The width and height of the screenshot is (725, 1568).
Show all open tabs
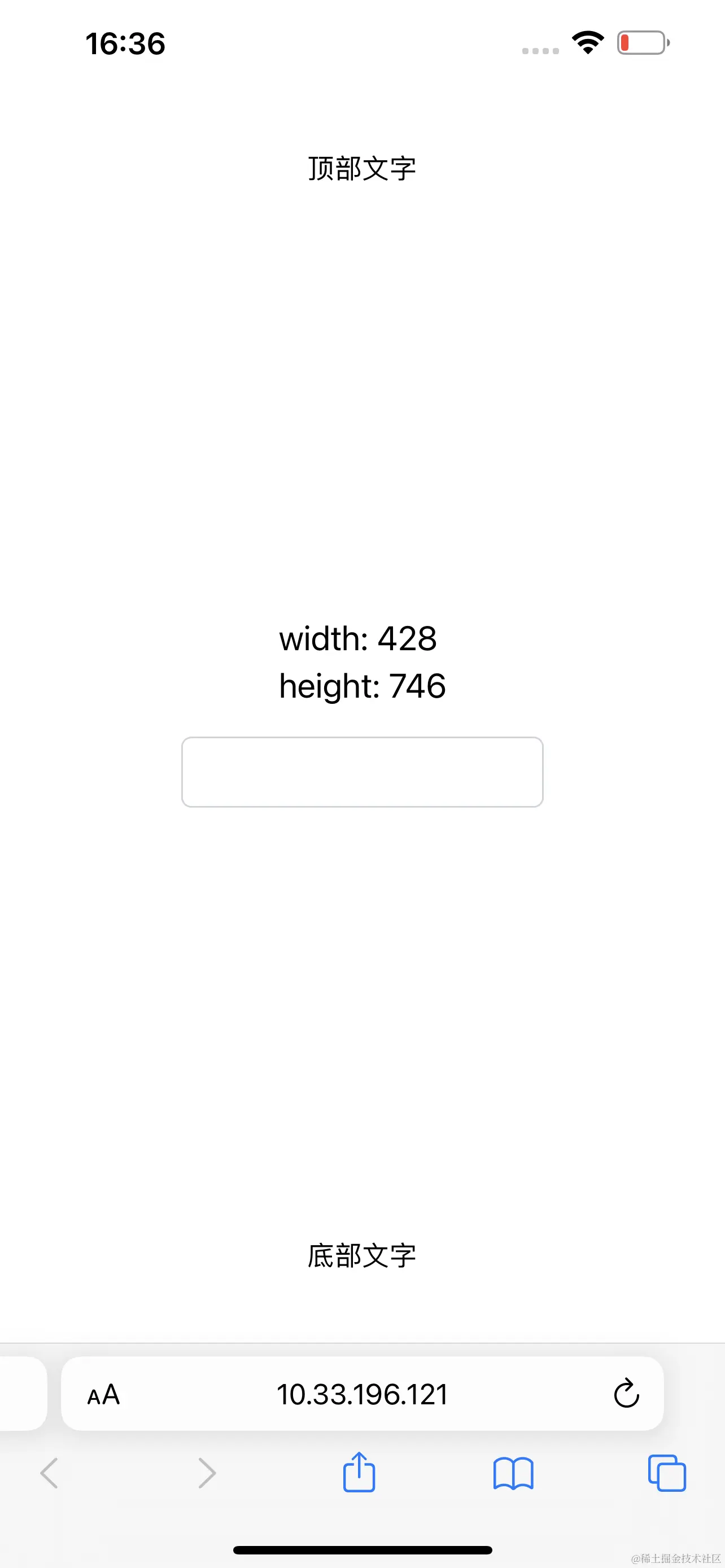point(667,1474)
